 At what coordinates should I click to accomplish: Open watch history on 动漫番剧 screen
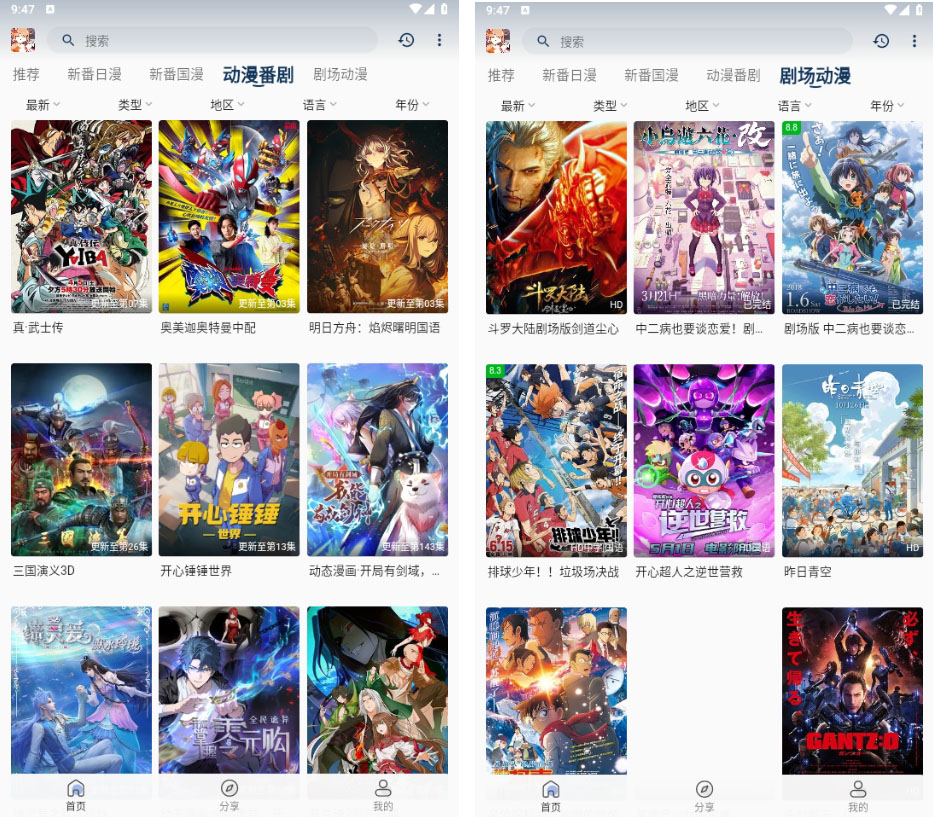(x=406, y=40)
